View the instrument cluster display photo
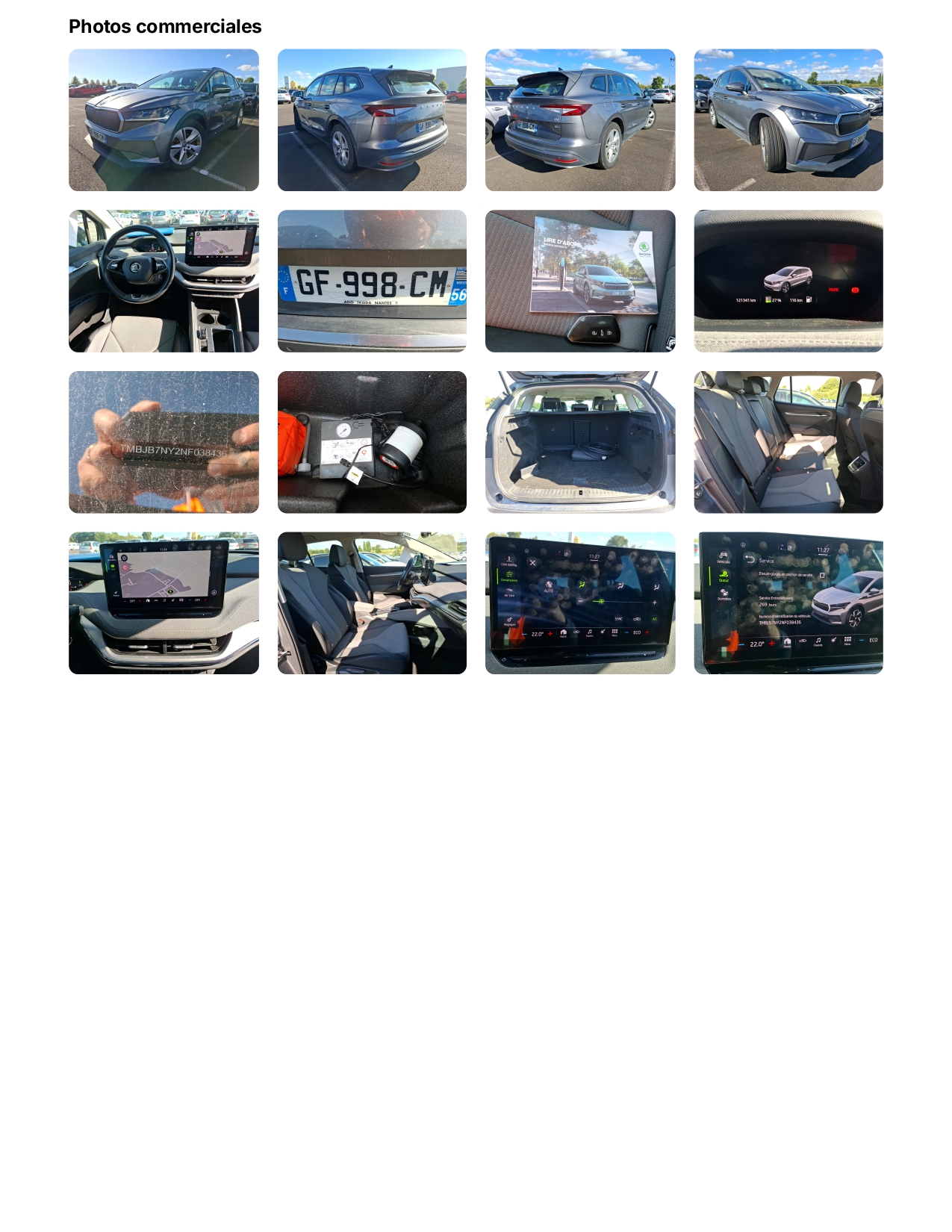Viewport: 952px width, 1232px height. point(788,281)
